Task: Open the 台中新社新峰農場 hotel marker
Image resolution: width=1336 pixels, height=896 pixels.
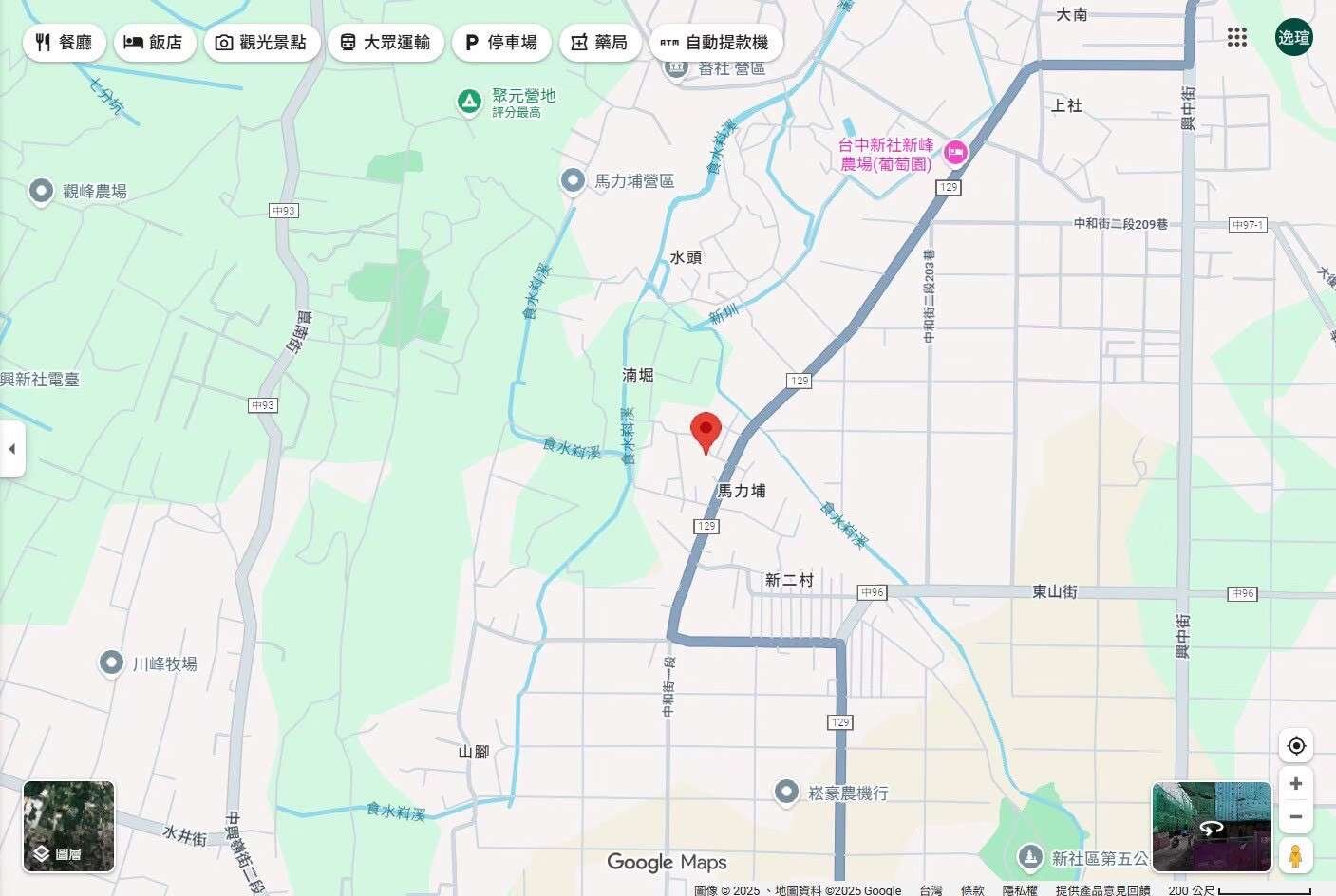Action: click(x=955, y=152)
